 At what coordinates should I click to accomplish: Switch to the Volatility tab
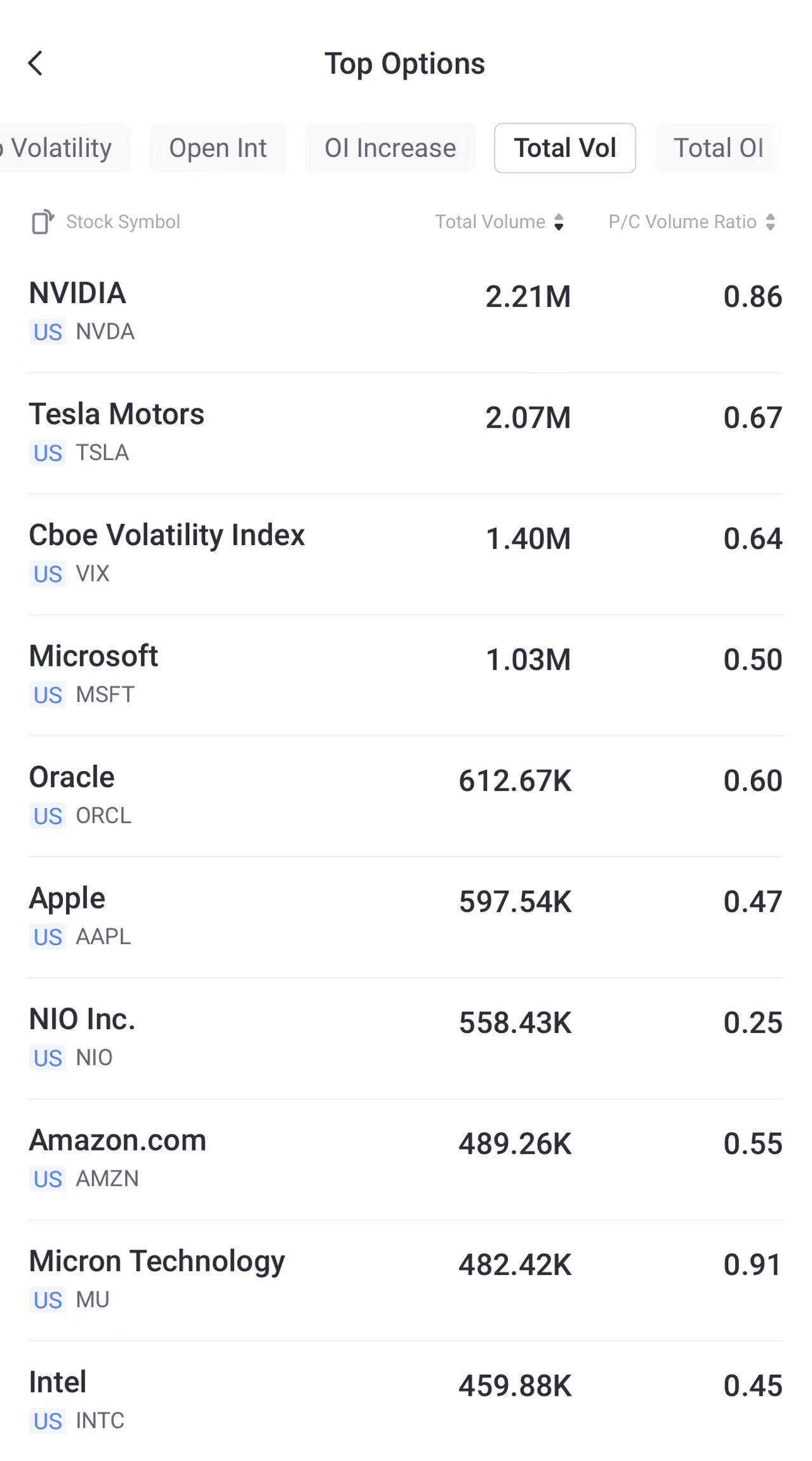(60, 148)
